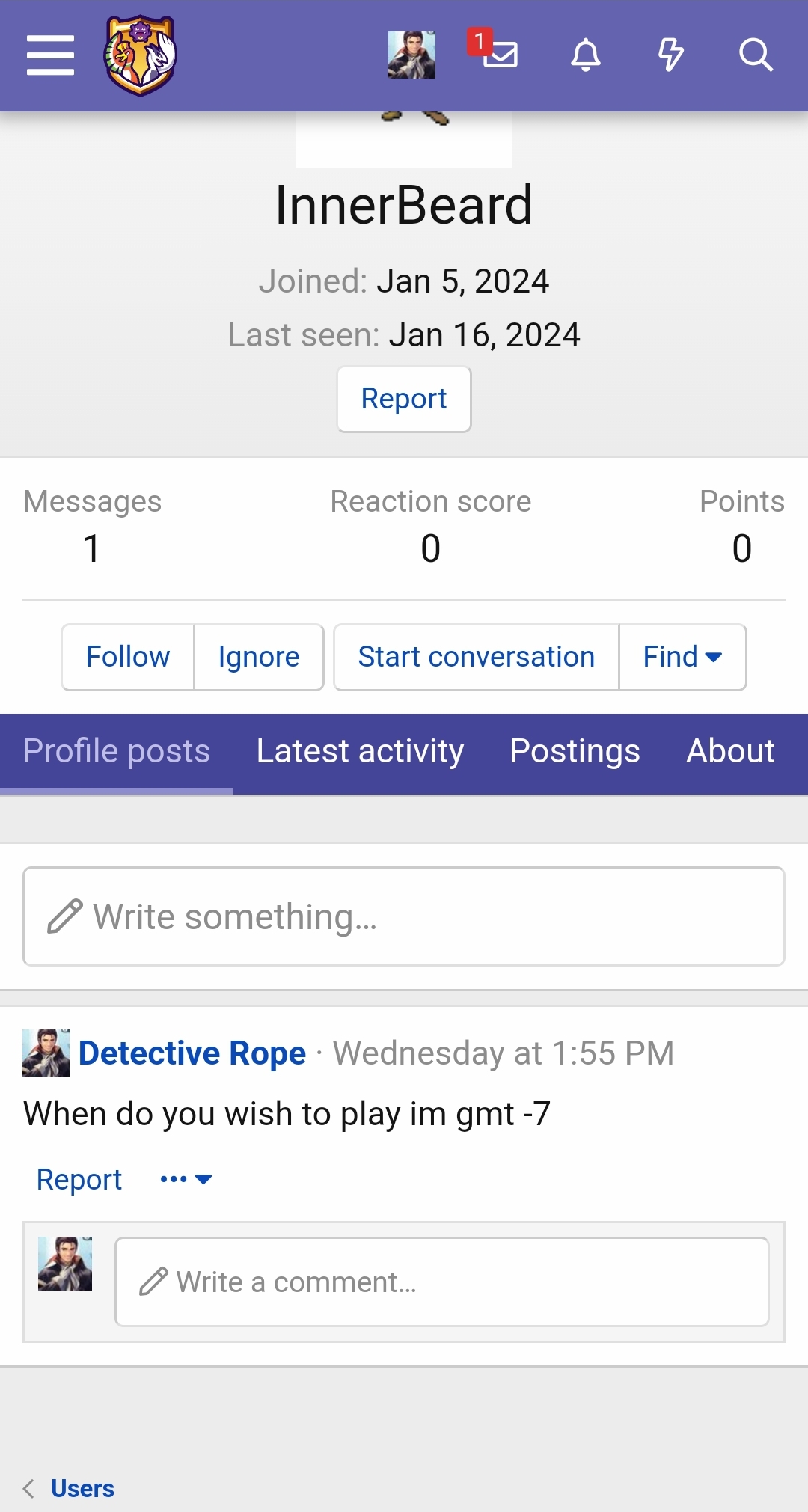Open the alerts bell
The height and width of the screenshot is (1512, 808).
[x=586, y=55]
